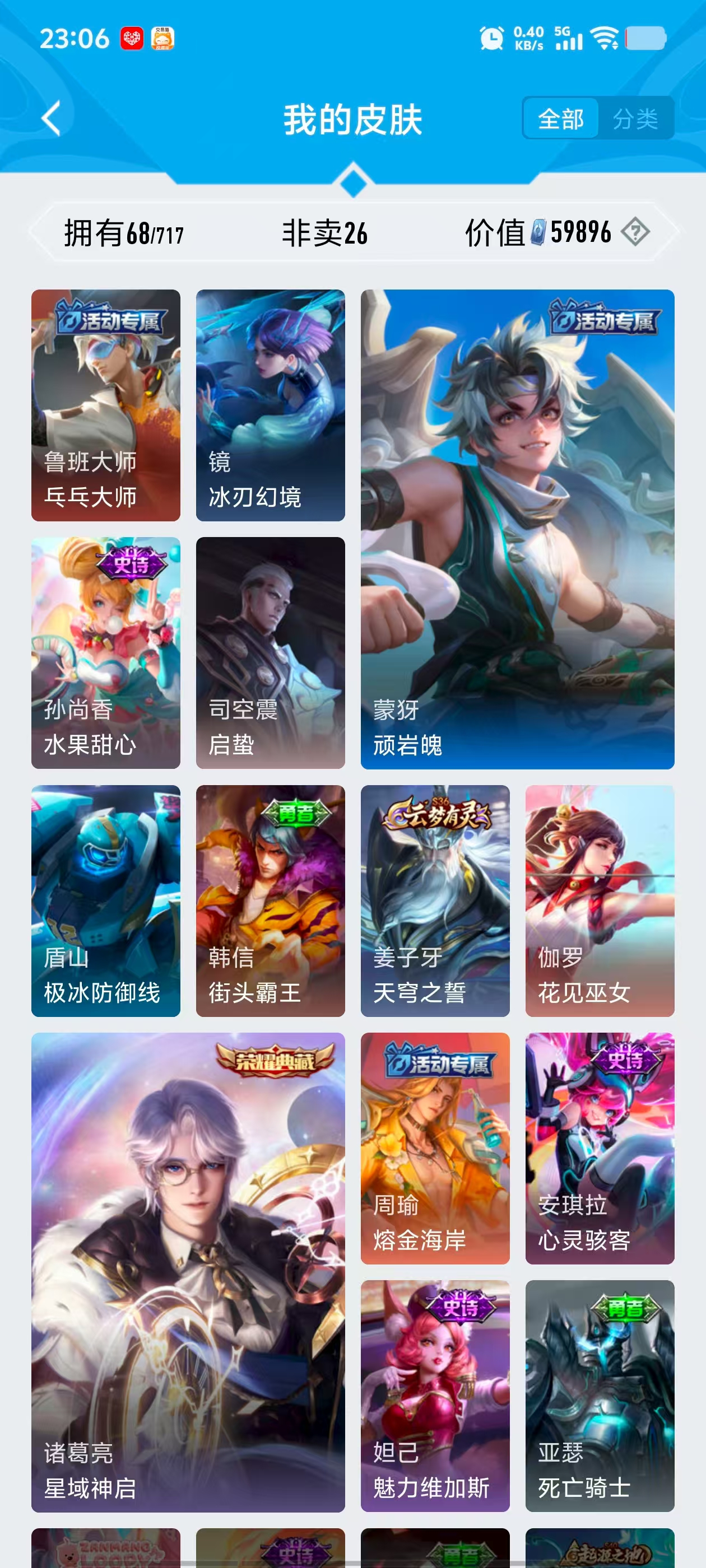
Task: Open 亚瑟 死亡骑士 skin card
Action: click(600, 1396)
